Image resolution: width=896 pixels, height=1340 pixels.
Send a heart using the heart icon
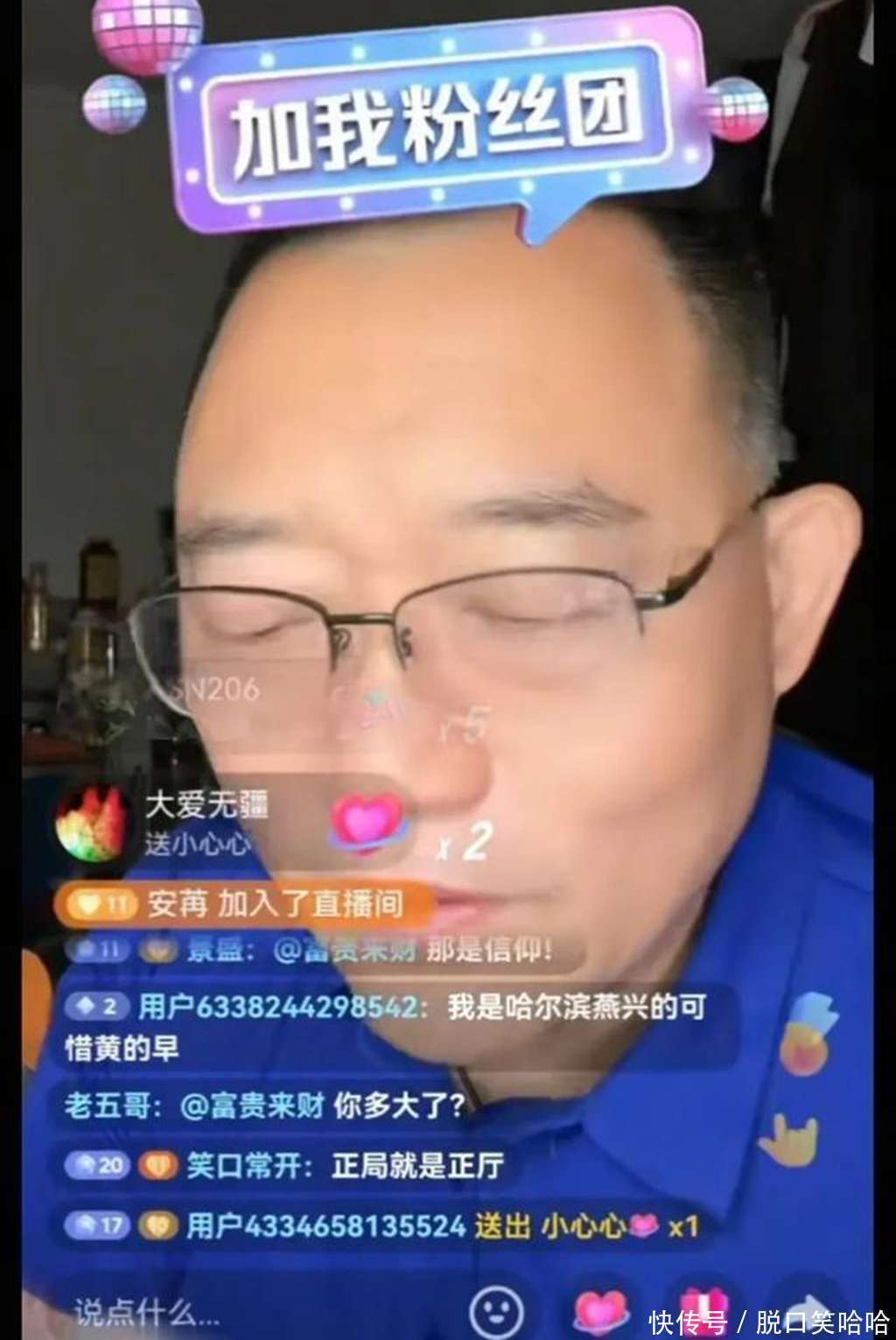(x=602, y=1312)
